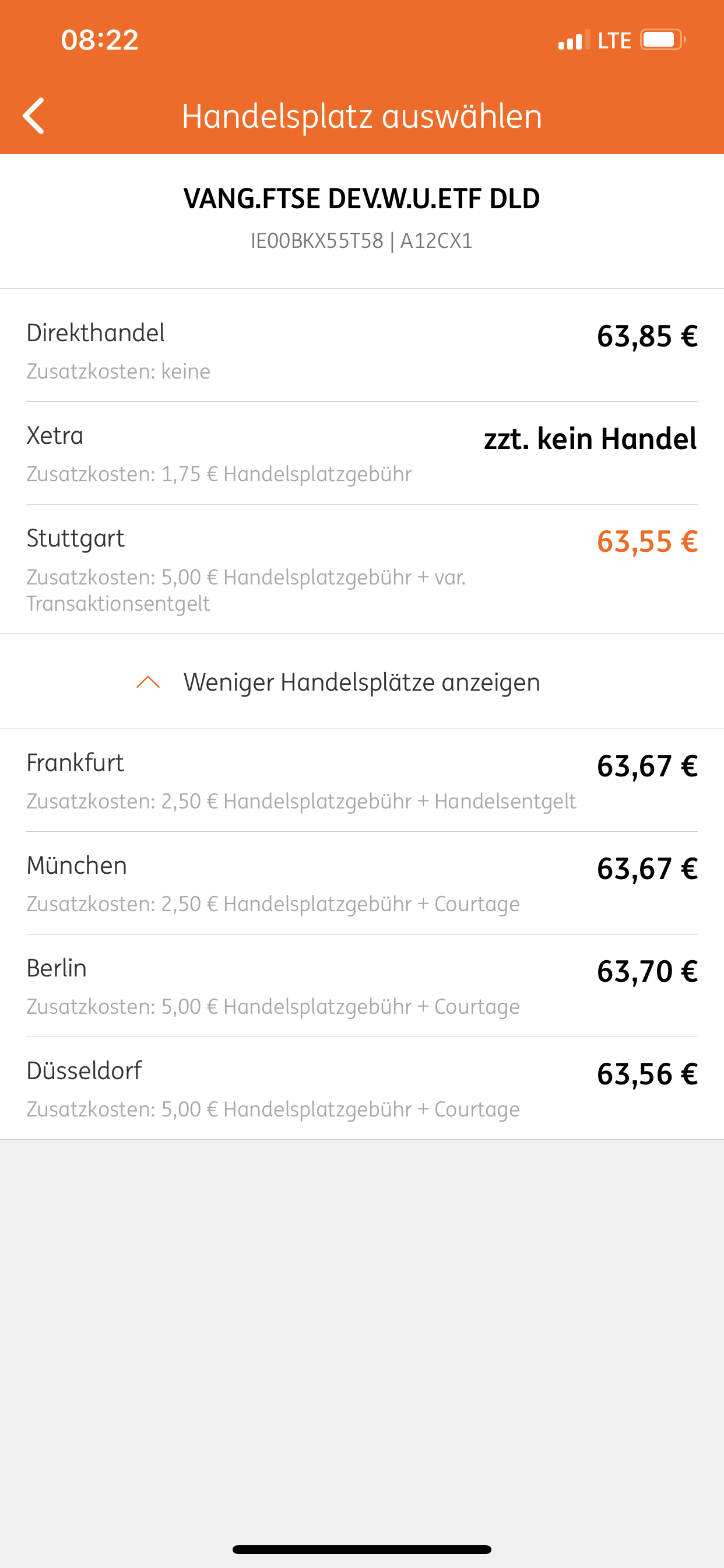
Task: Select the Frankfurt exchange row
Action: coord(361,780)
